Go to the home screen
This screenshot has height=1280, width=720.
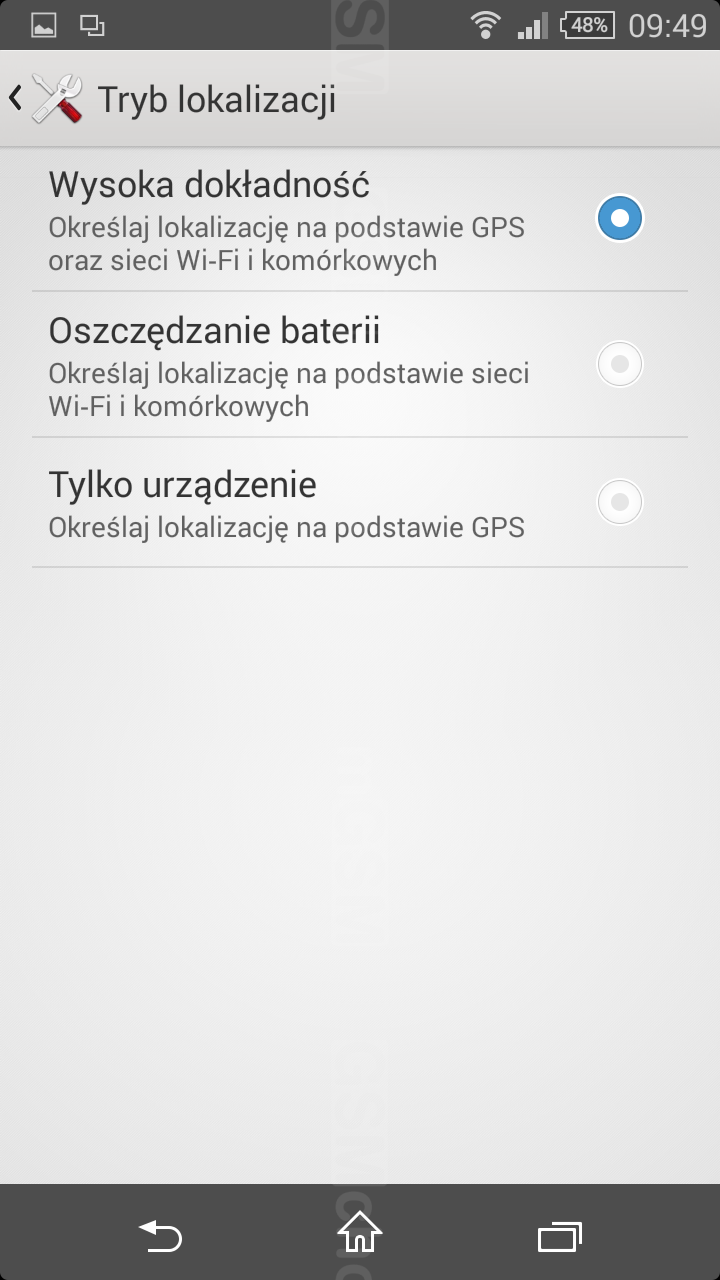(x=360, y=1232)
